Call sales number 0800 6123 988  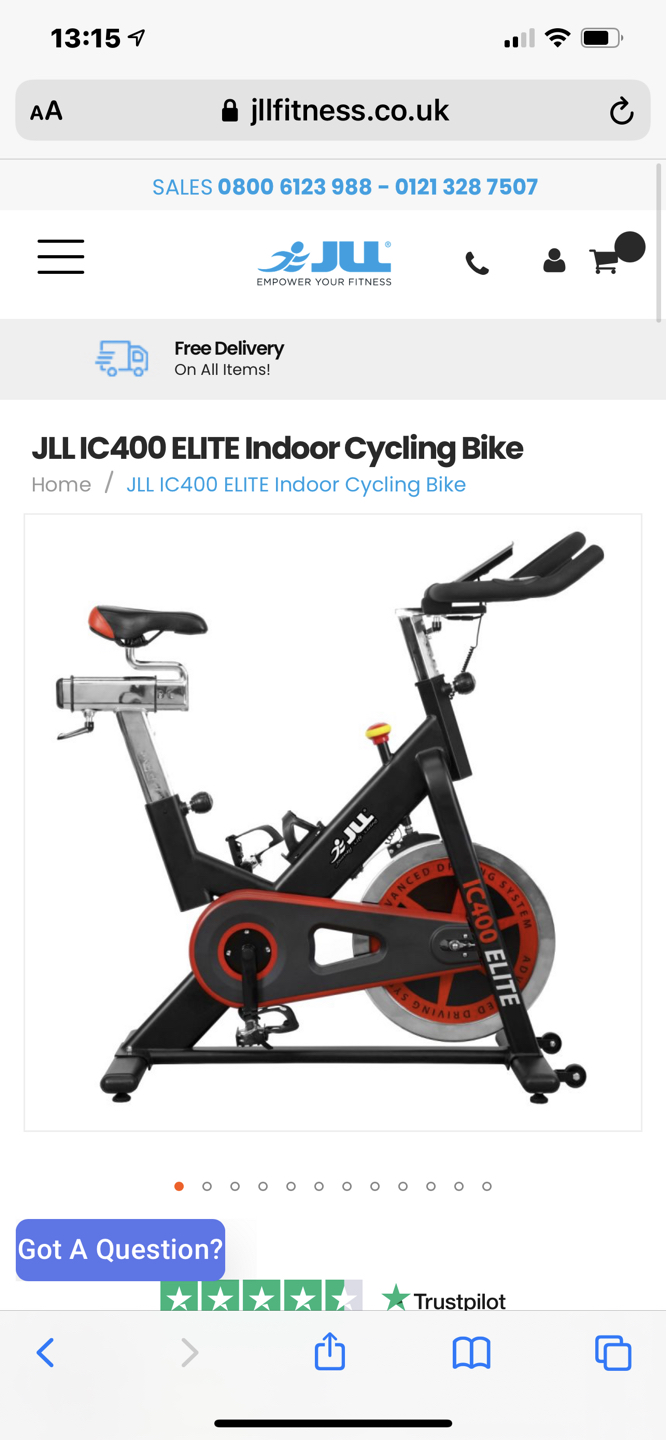click(294, 187)
